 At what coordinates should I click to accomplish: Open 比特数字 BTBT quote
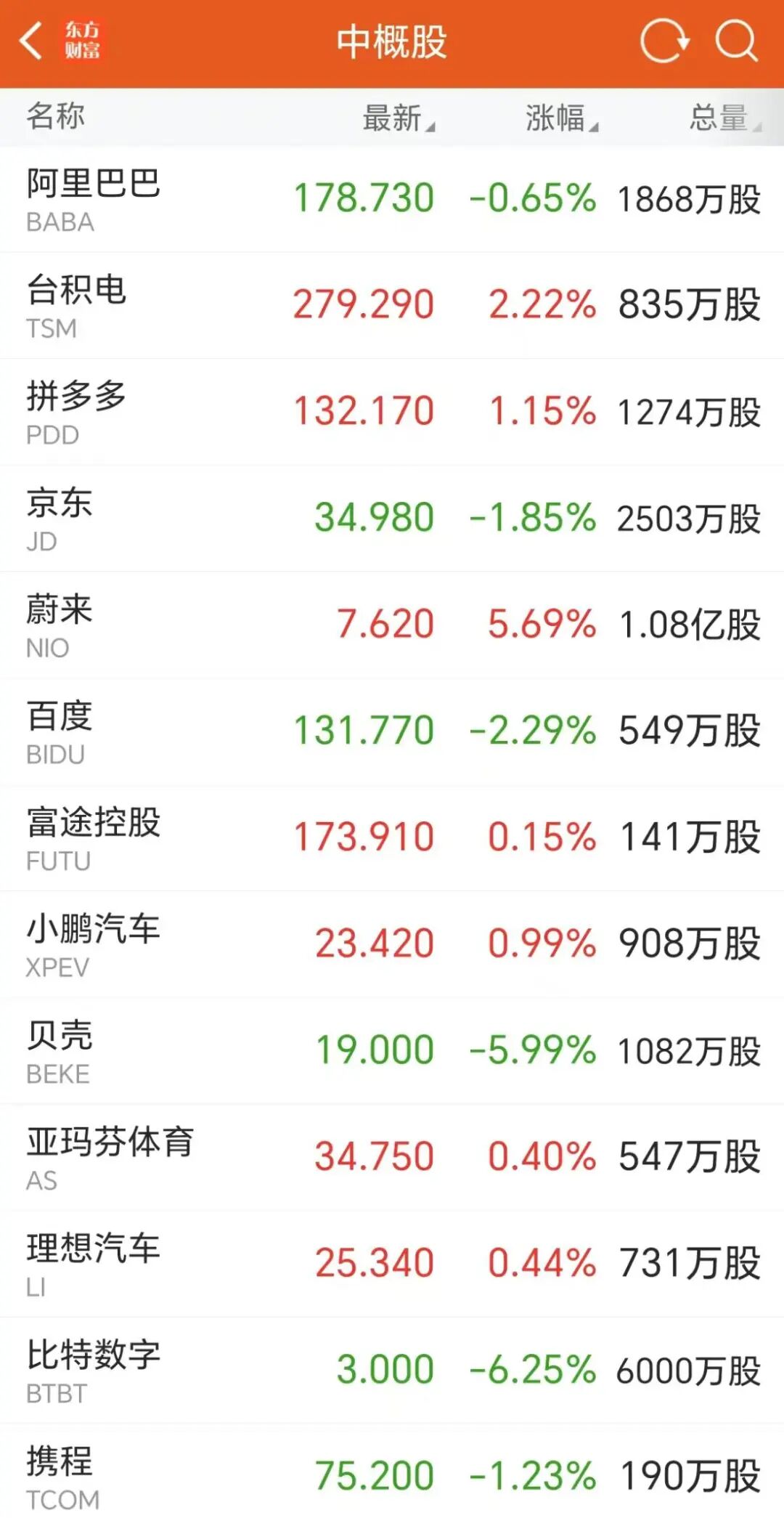tap(392, 1371)
